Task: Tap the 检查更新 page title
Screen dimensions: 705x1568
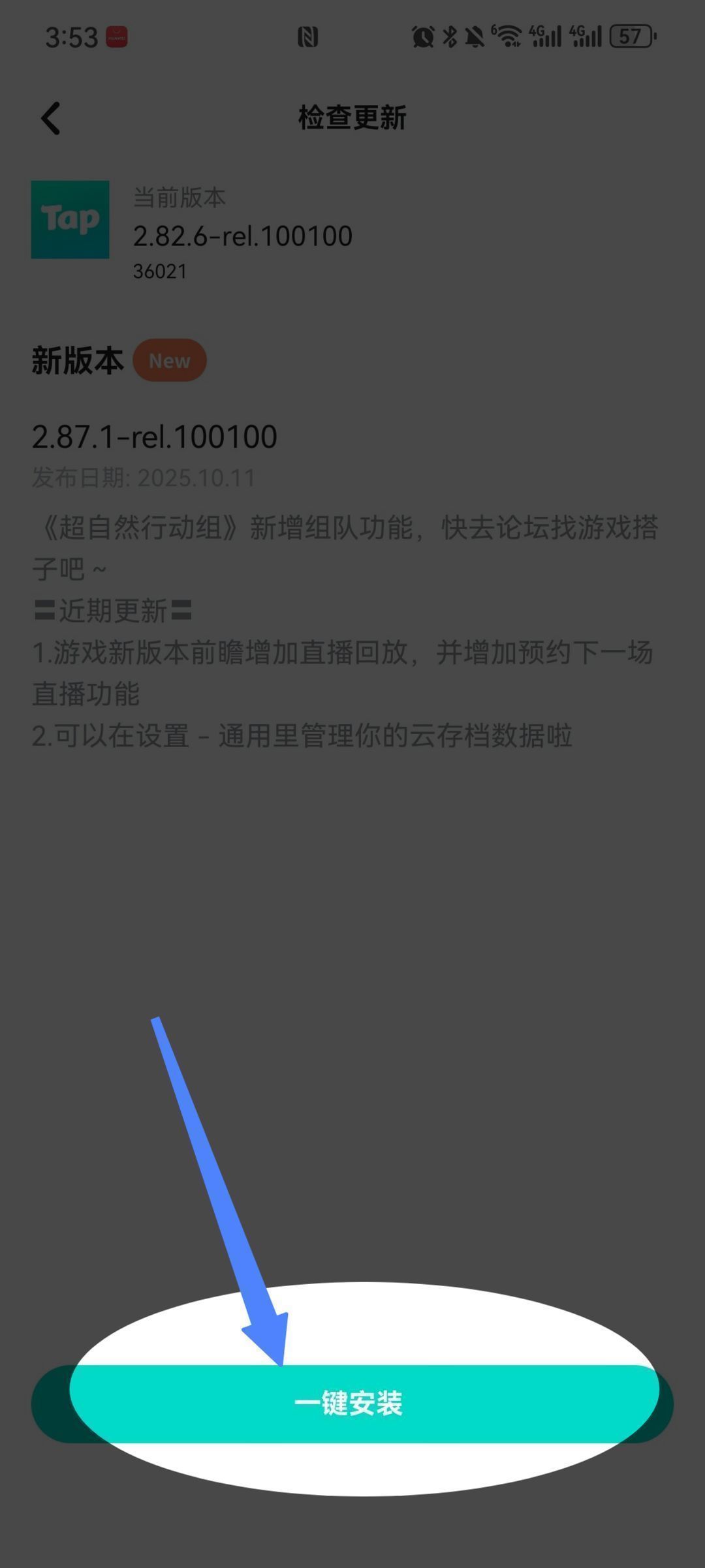Action: pyautogui.click(x=352, y=117)
